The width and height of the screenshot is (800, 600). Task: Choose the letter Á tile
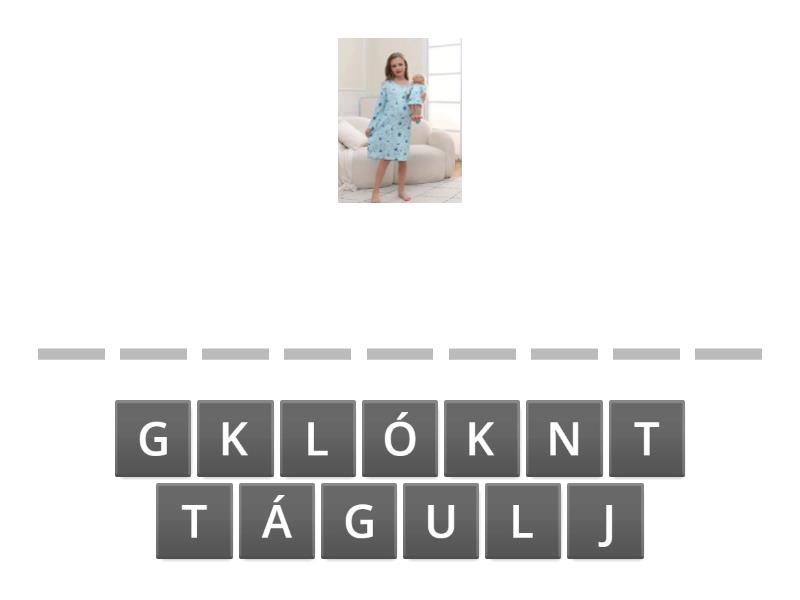pos(276,521)
